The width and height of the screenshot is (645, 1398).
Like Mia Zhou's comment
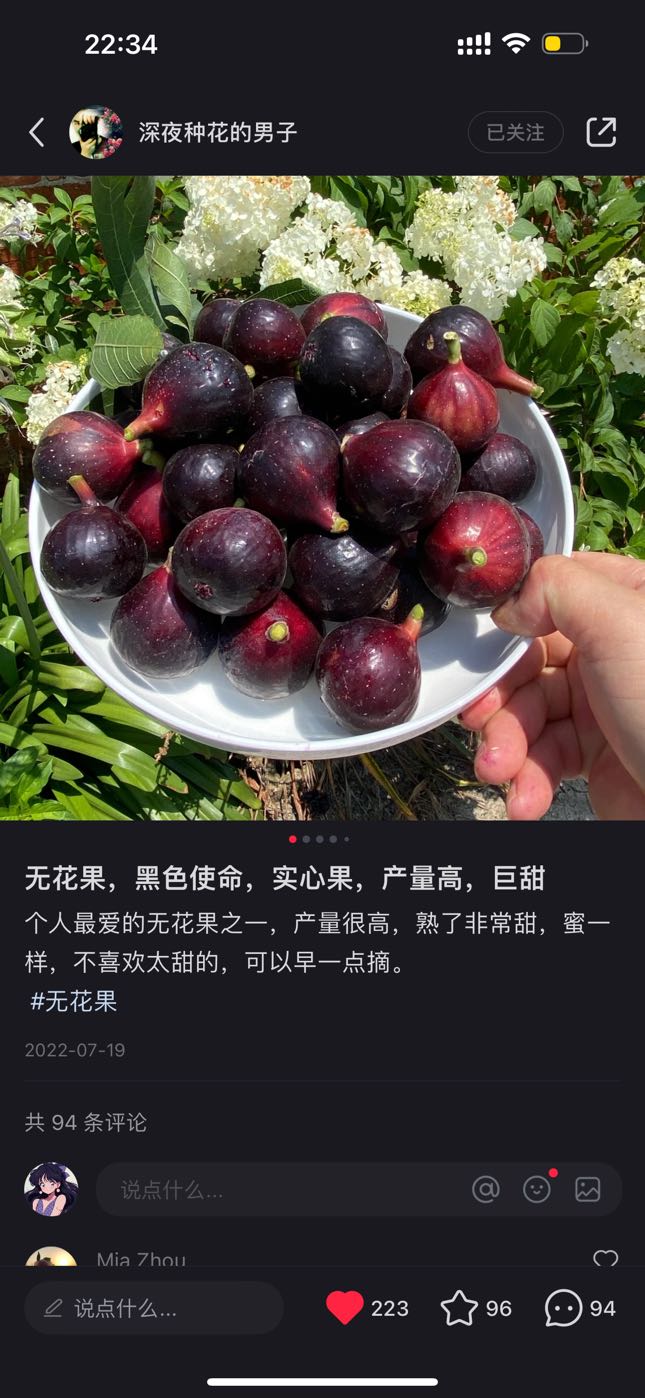[x=605, y=1258]
